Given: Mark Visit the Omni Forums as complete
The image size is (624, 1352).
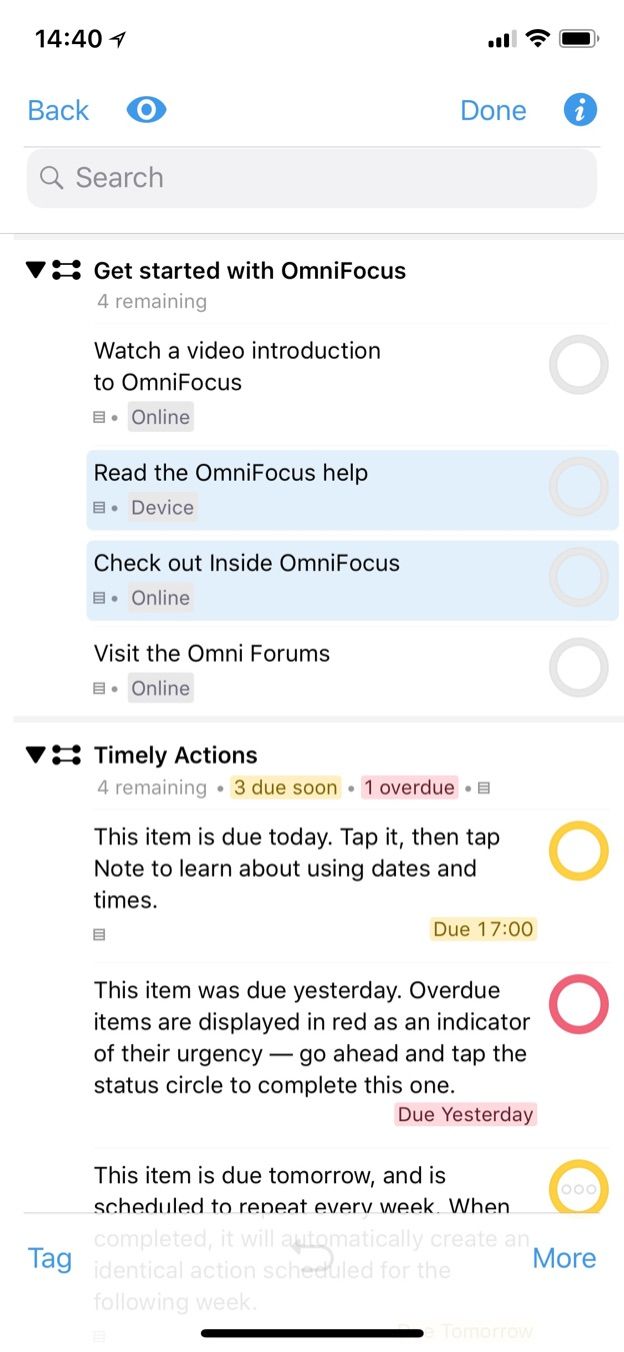Looking at the screenshot, I should [579, 667].
